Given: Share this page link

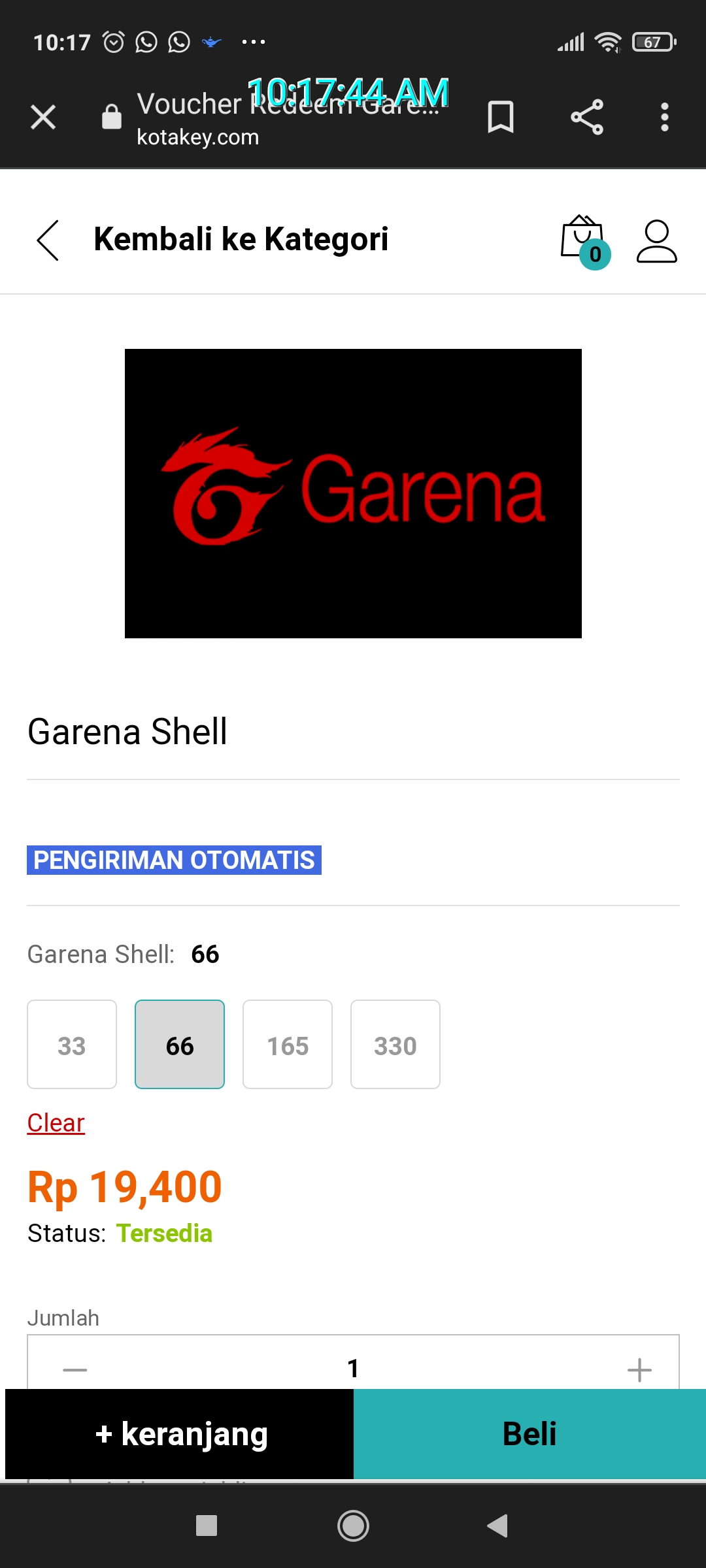Looking at the screenshot, I should pos(586,118).
